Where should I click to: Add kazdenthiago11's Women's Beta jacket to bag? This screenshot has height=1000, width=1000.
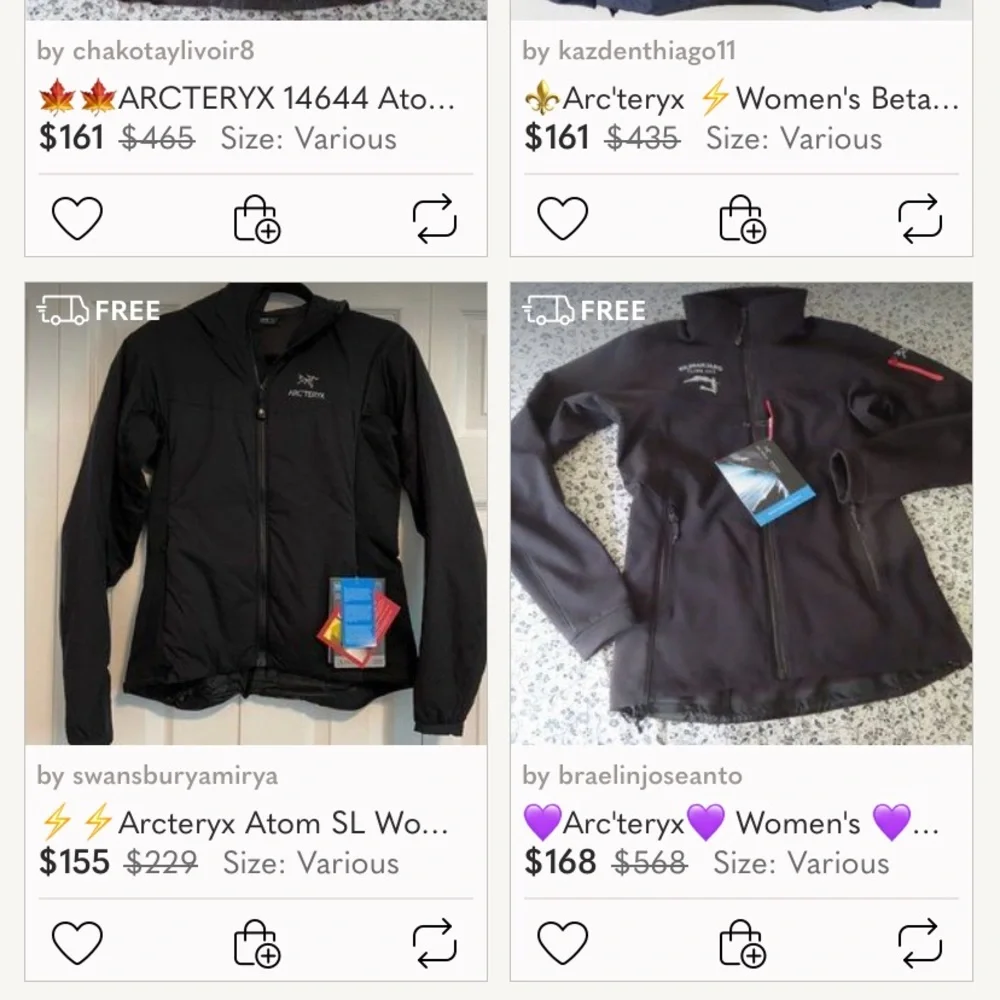742,219
